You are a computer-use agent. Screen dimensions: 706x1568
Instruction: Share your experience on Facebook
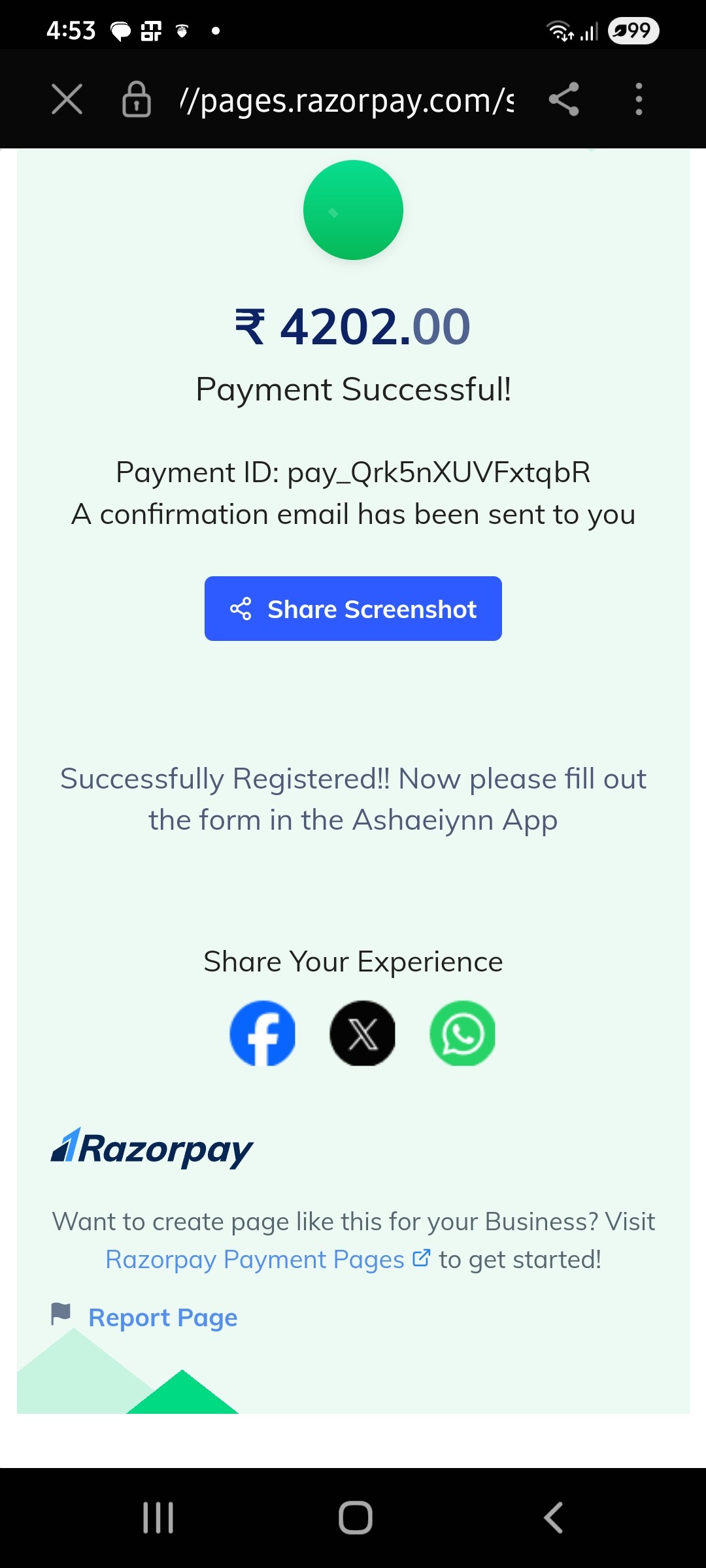pos(263,1033)
